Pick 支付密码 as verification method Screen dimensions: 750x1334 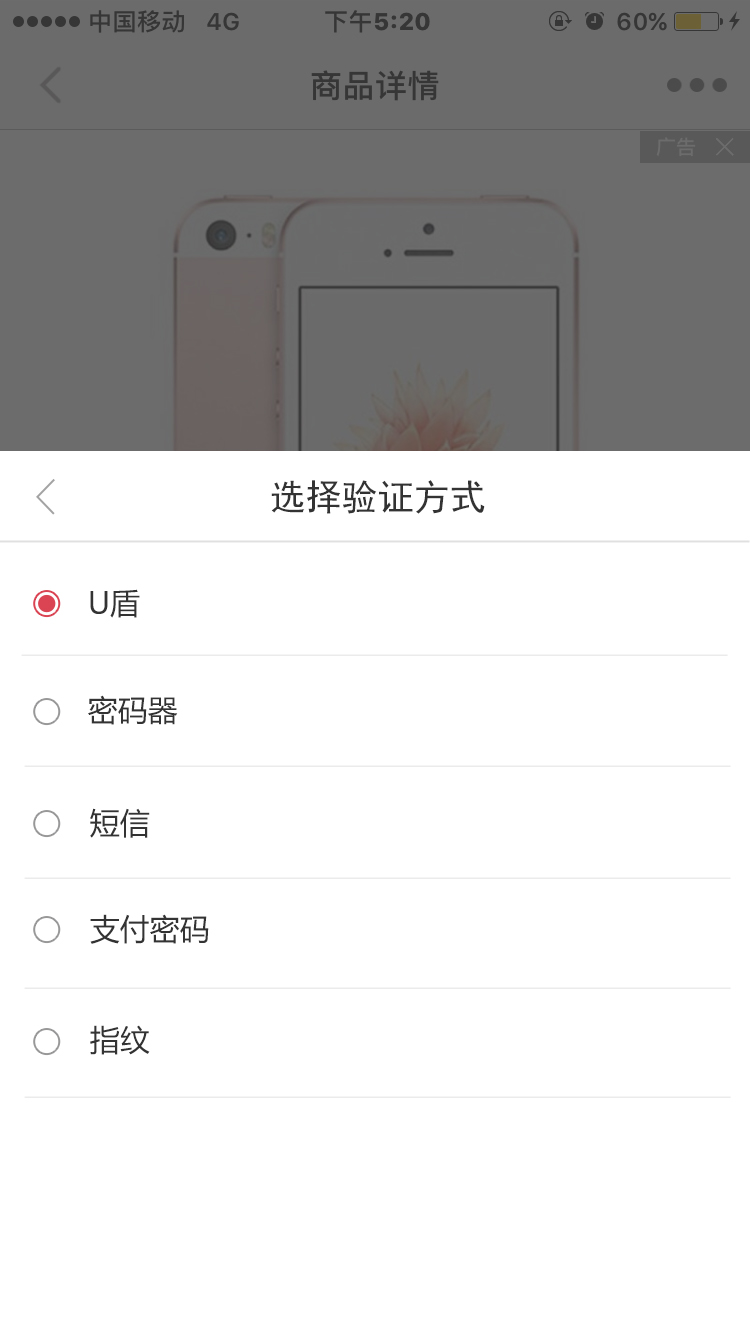point(47,929)
